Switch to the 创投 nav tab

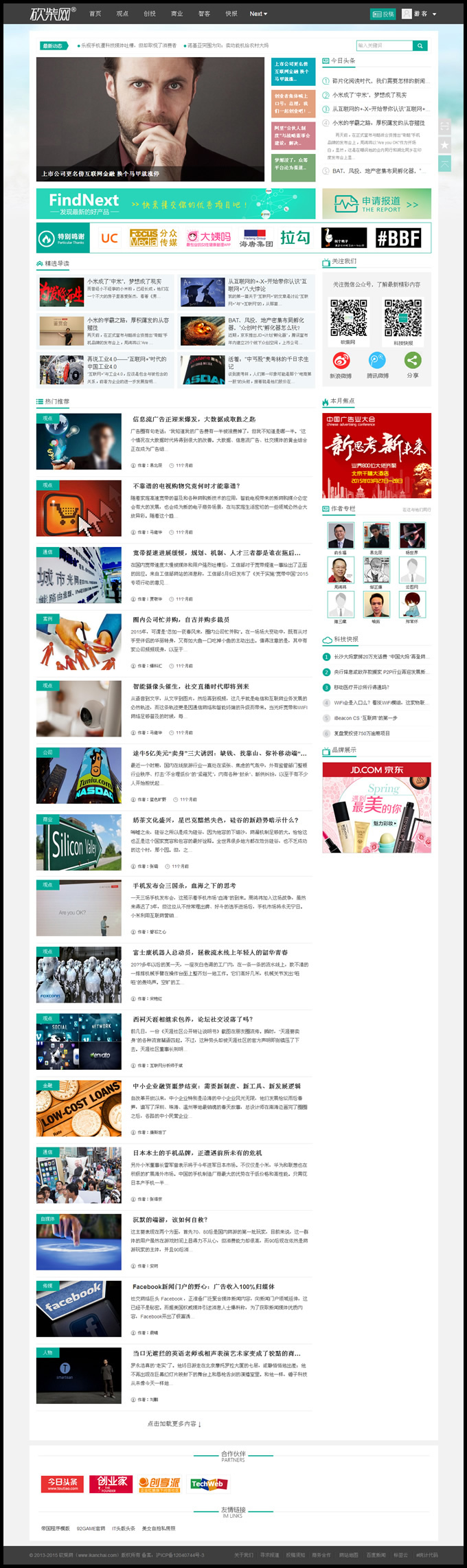(150, 14)
